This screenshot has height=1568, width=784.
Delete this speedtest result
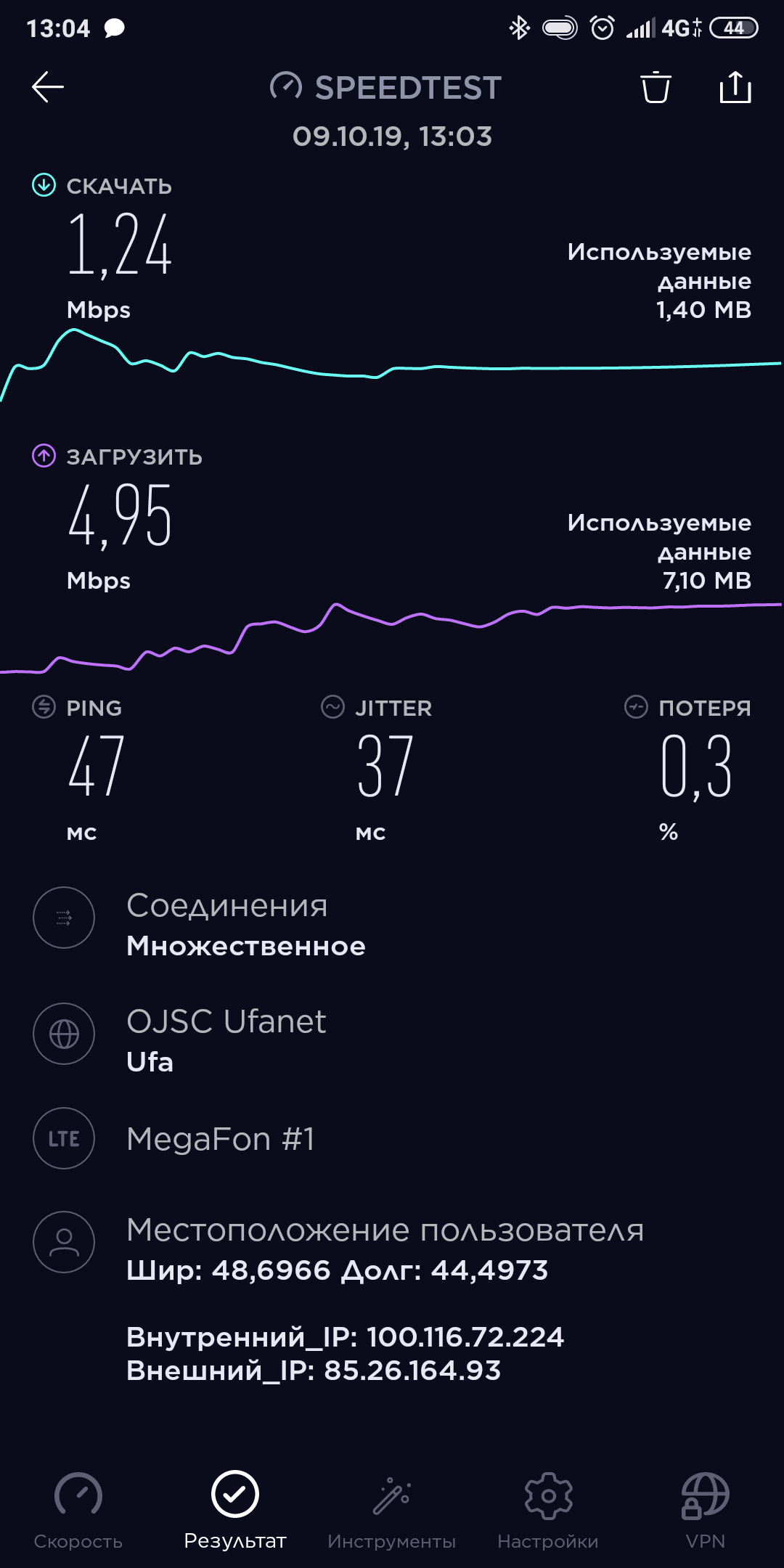tap(656, 87)
